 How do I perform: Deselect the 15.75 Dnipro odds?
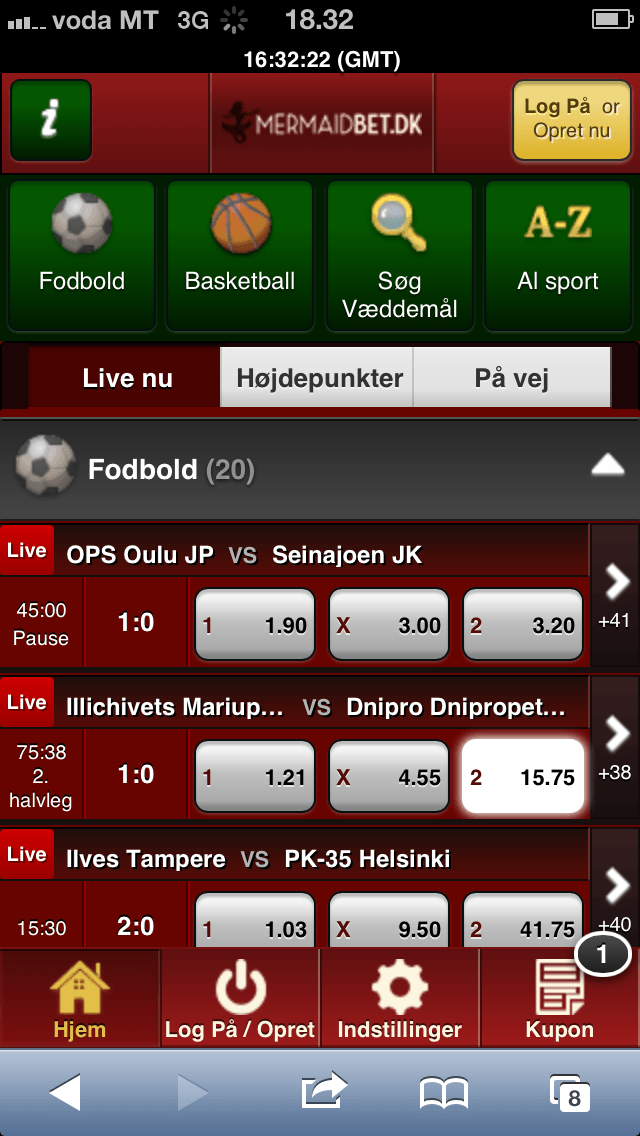tap(523, 777)
